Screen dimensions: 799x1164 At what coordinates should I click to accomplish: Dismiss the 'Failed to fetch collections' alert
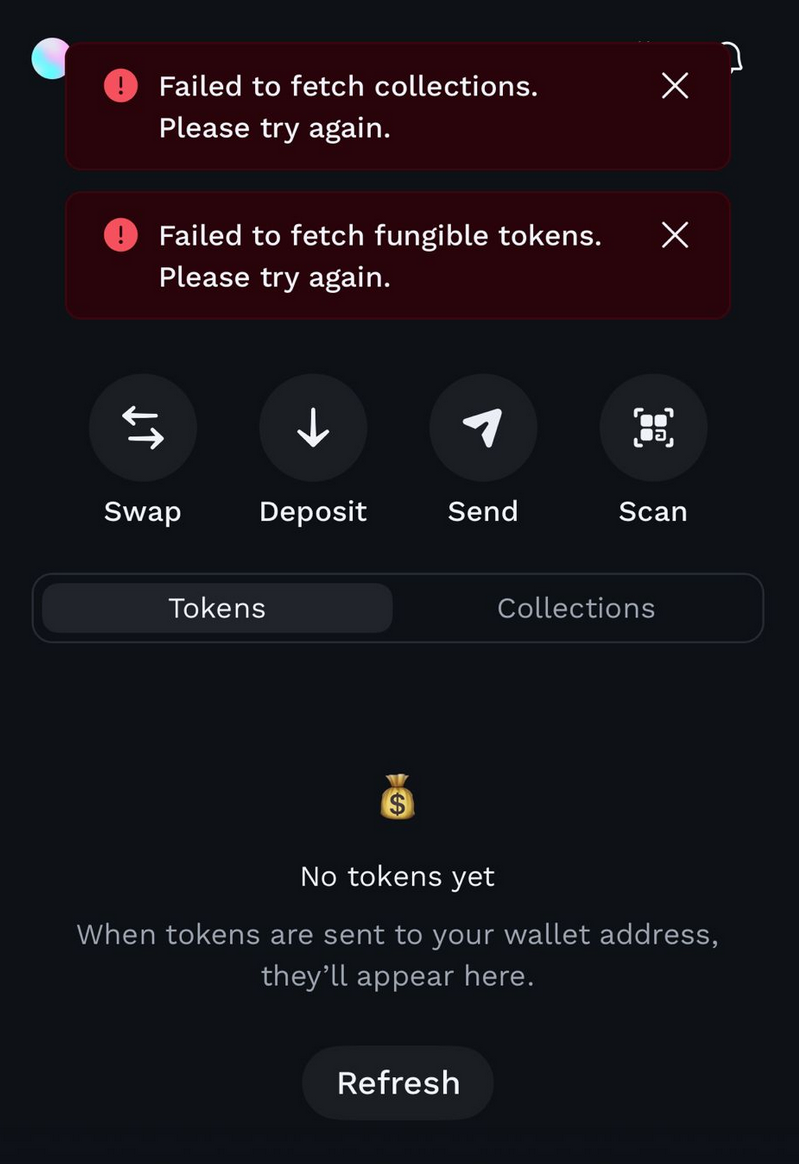tap(674, 86)
